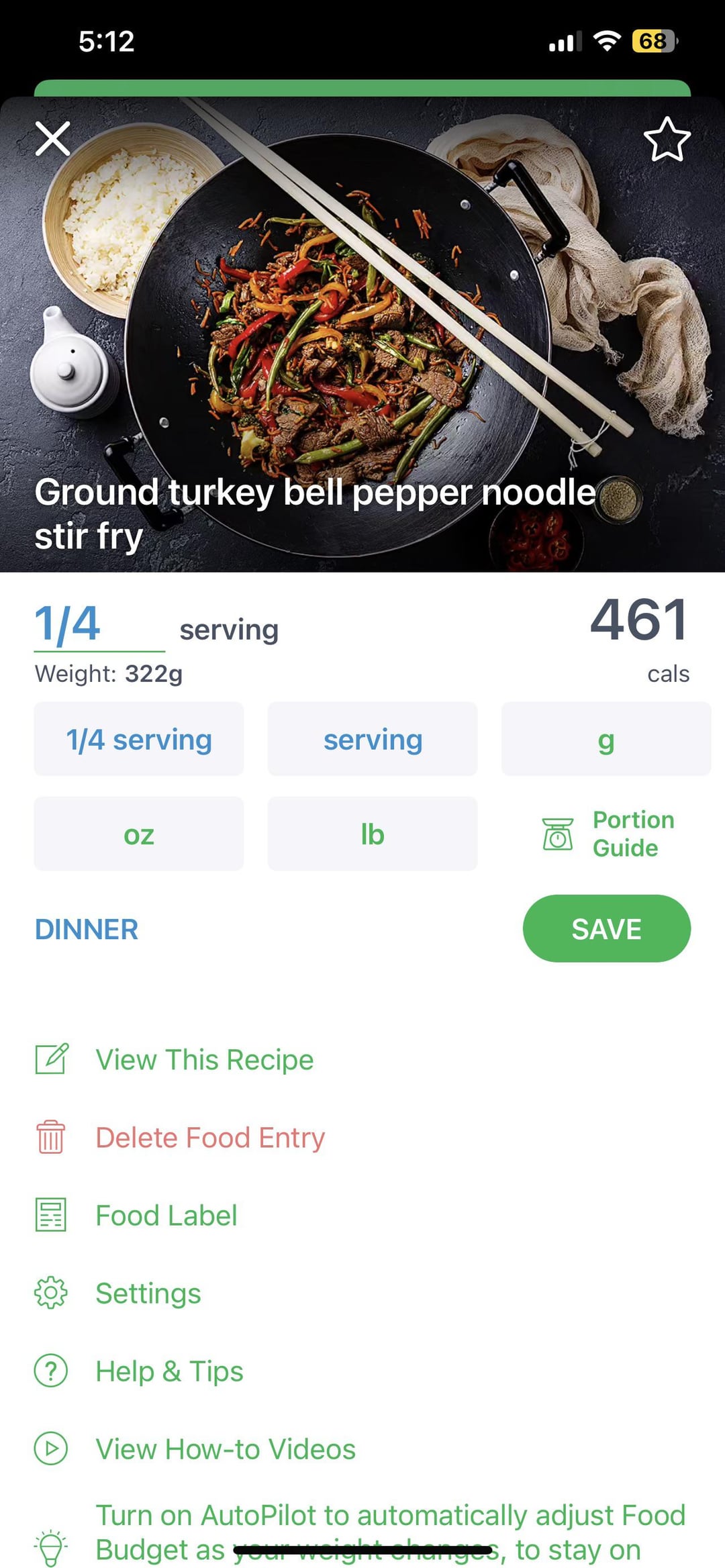Close the food entry screen
Viewport: 725px width, 1568px height.
coord(52,139)
